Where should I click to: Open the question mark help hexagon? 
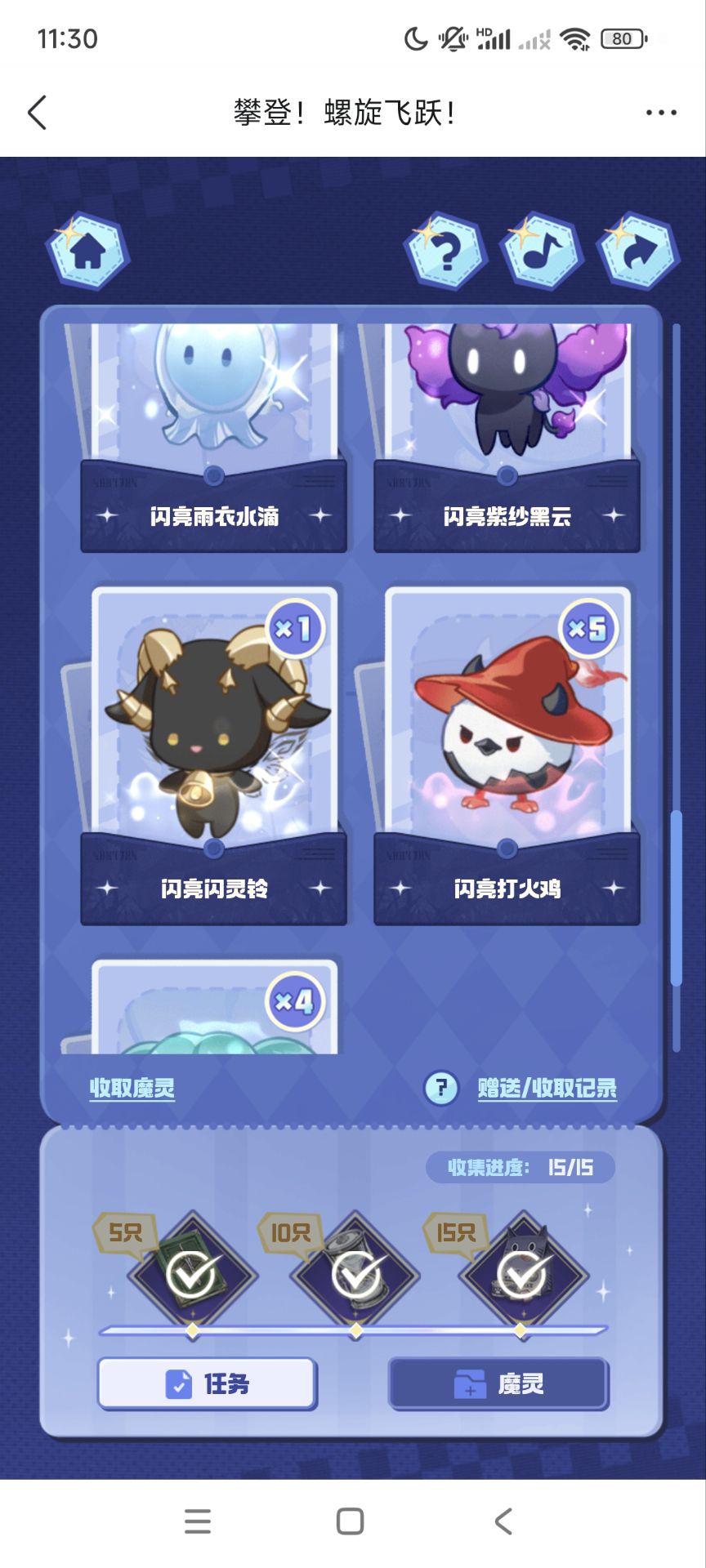coord(445,252)
